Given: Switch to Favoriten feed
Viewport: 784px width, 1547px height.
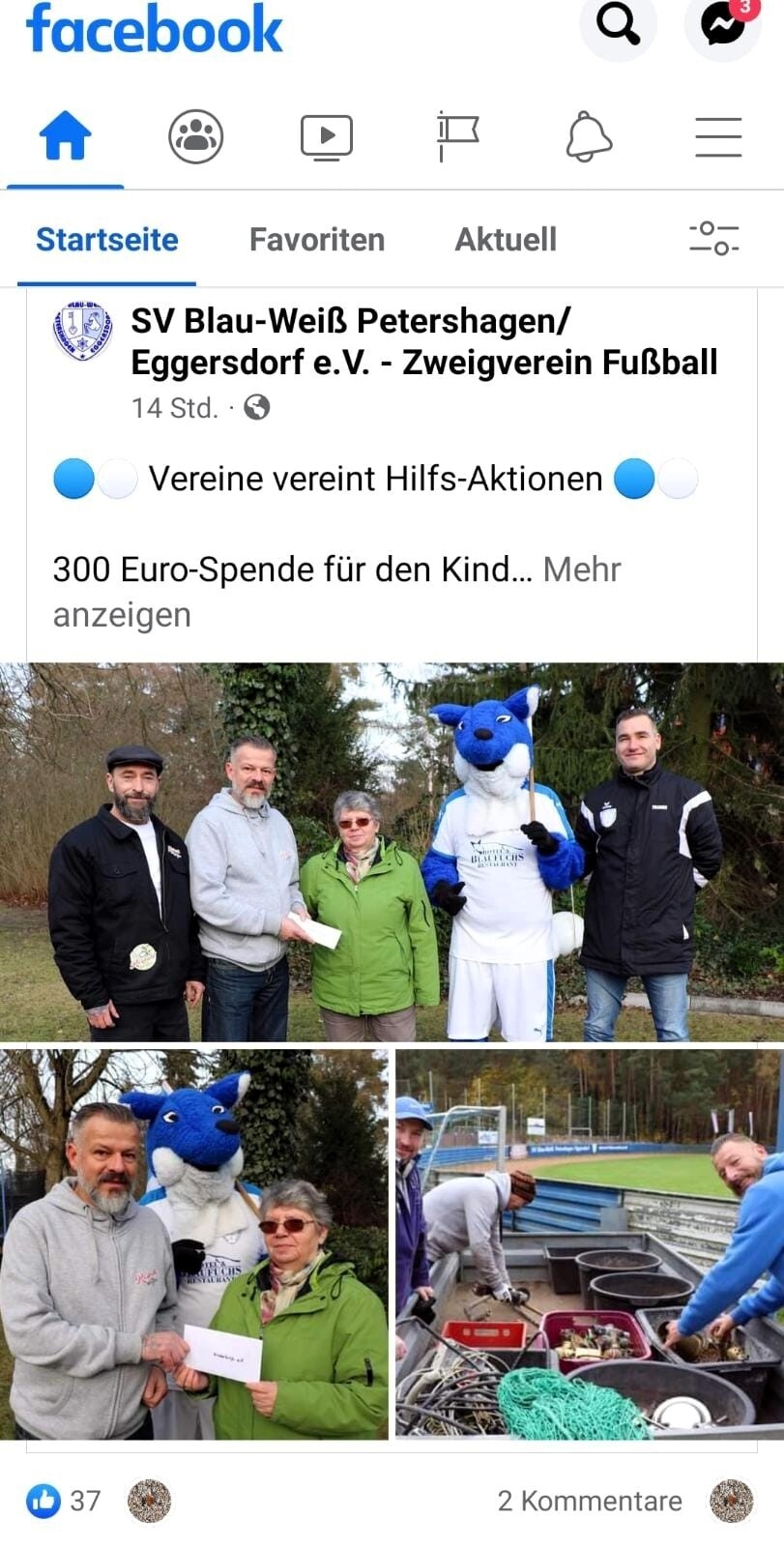Looking at the screenshot, I should coord(317,240).
